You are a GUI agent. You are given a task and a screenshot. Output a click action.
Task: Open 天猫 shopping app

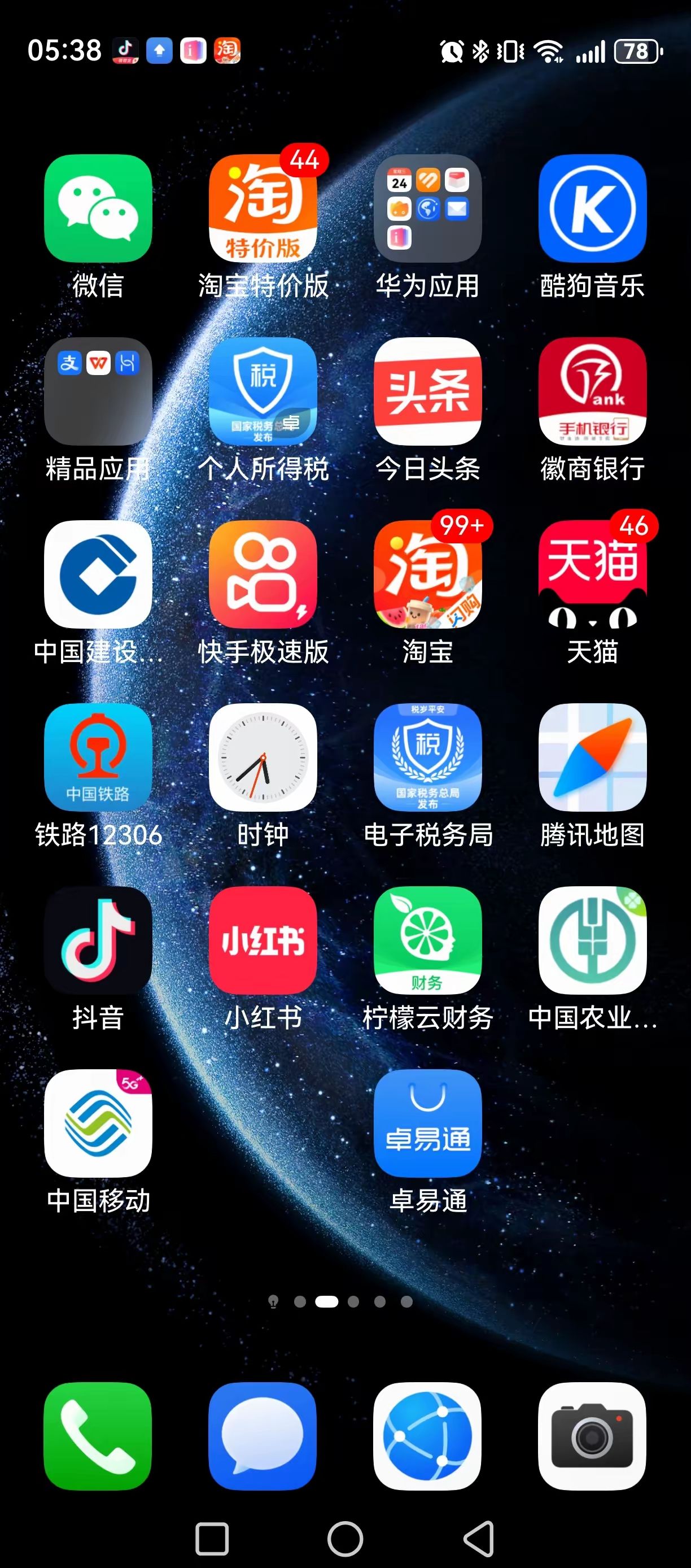[592, 574]
